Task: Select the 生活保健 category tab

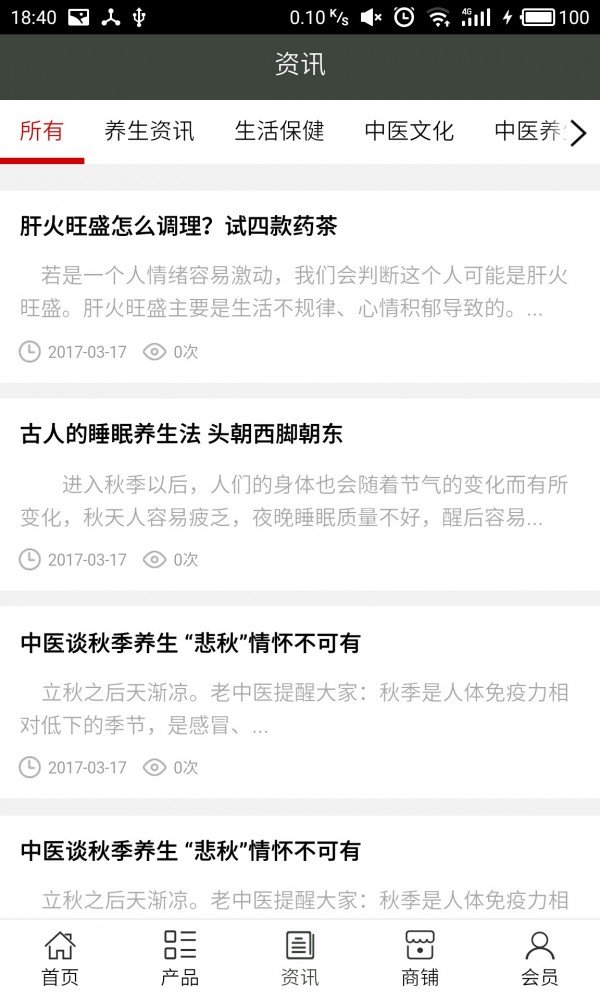Action: click(279, 131)
